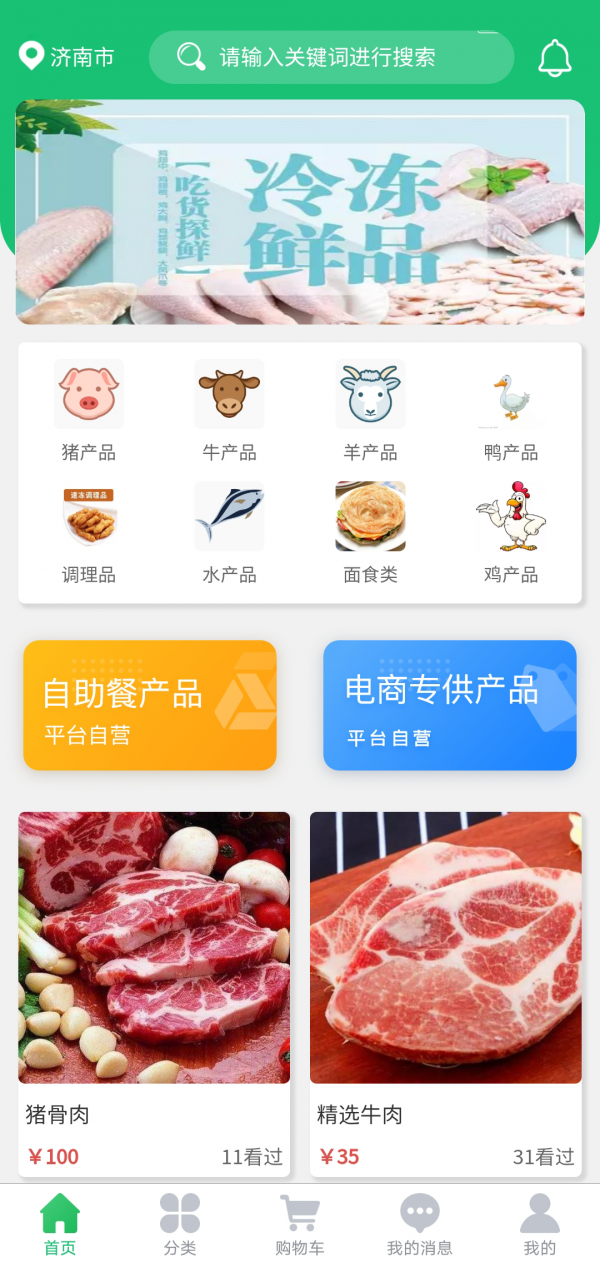Open the 自助餐产品 section
Screen dimensions: 600x1267
[150, 705]
